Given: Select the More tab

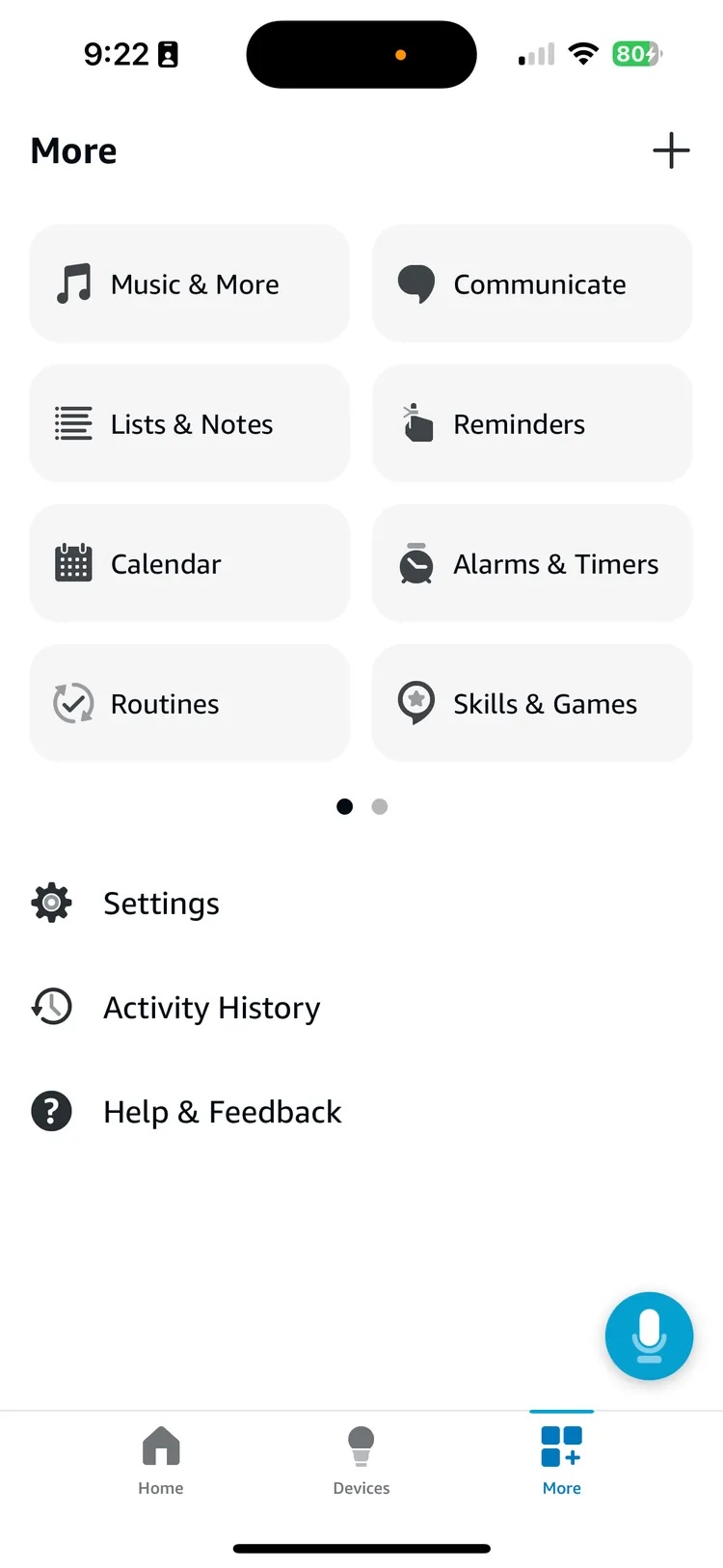Looking at the screenshot, I should pyautogui.click(x=561, y=1460).
